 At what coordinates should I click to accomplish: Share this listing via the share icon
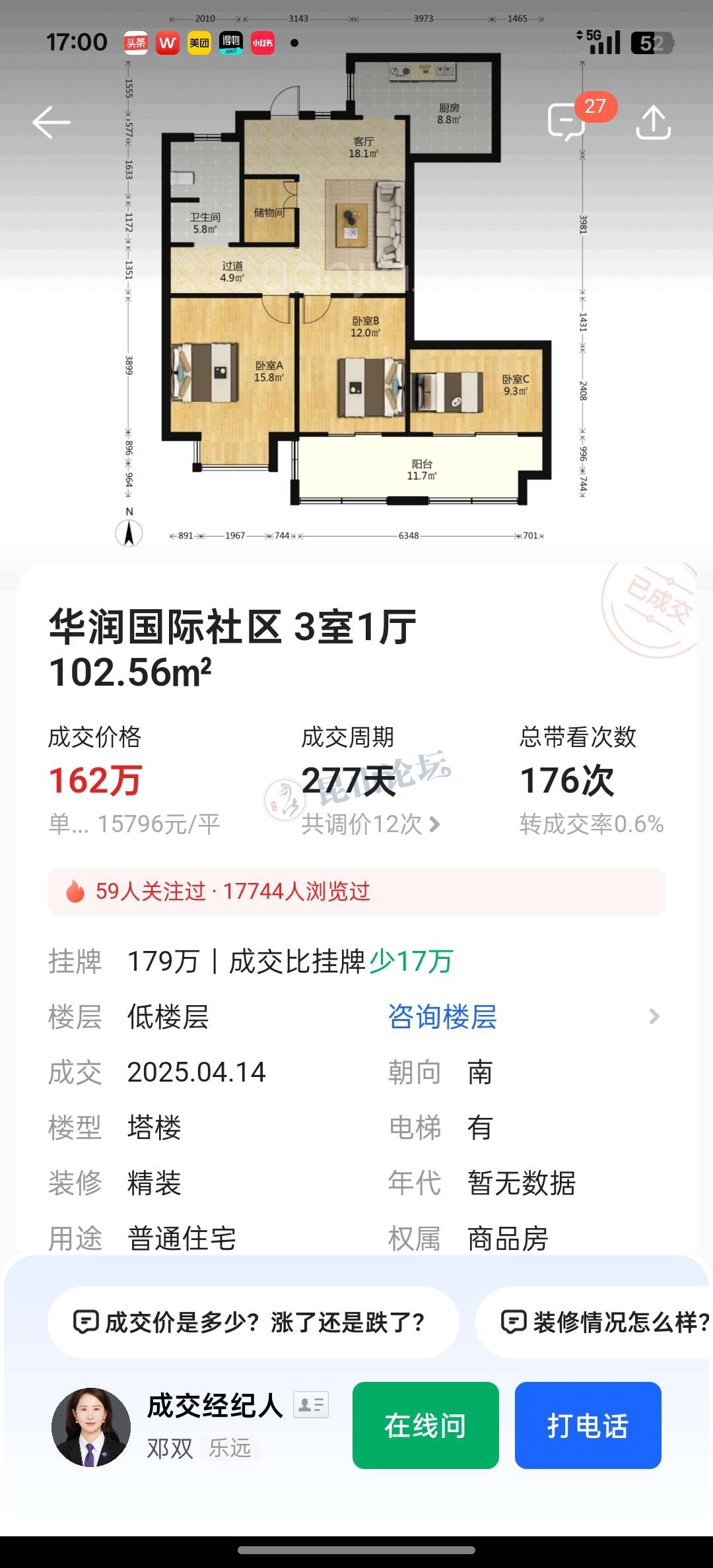point(653,123)
